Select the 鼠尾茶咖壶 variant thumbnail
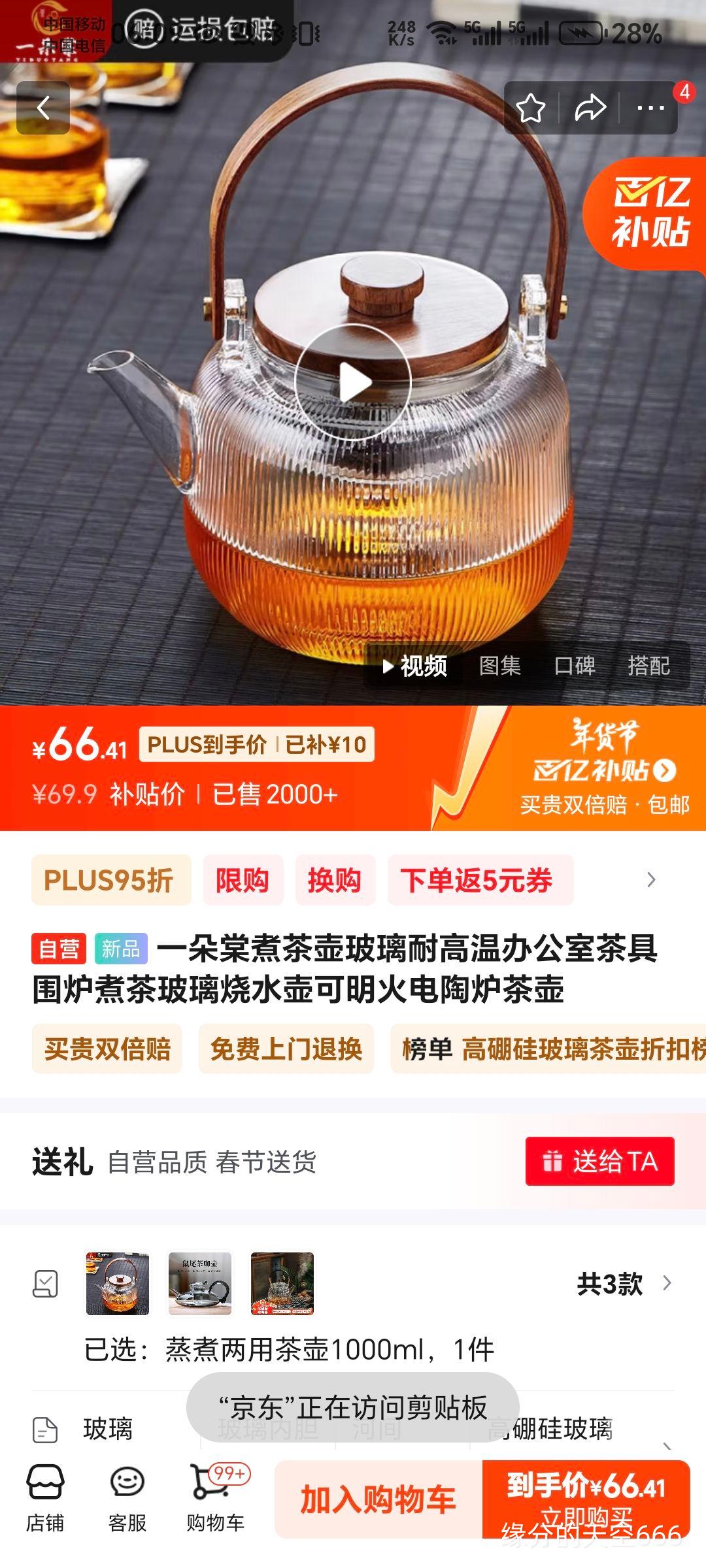This screenshot has width=706, height=1568. pos(199,1284)
